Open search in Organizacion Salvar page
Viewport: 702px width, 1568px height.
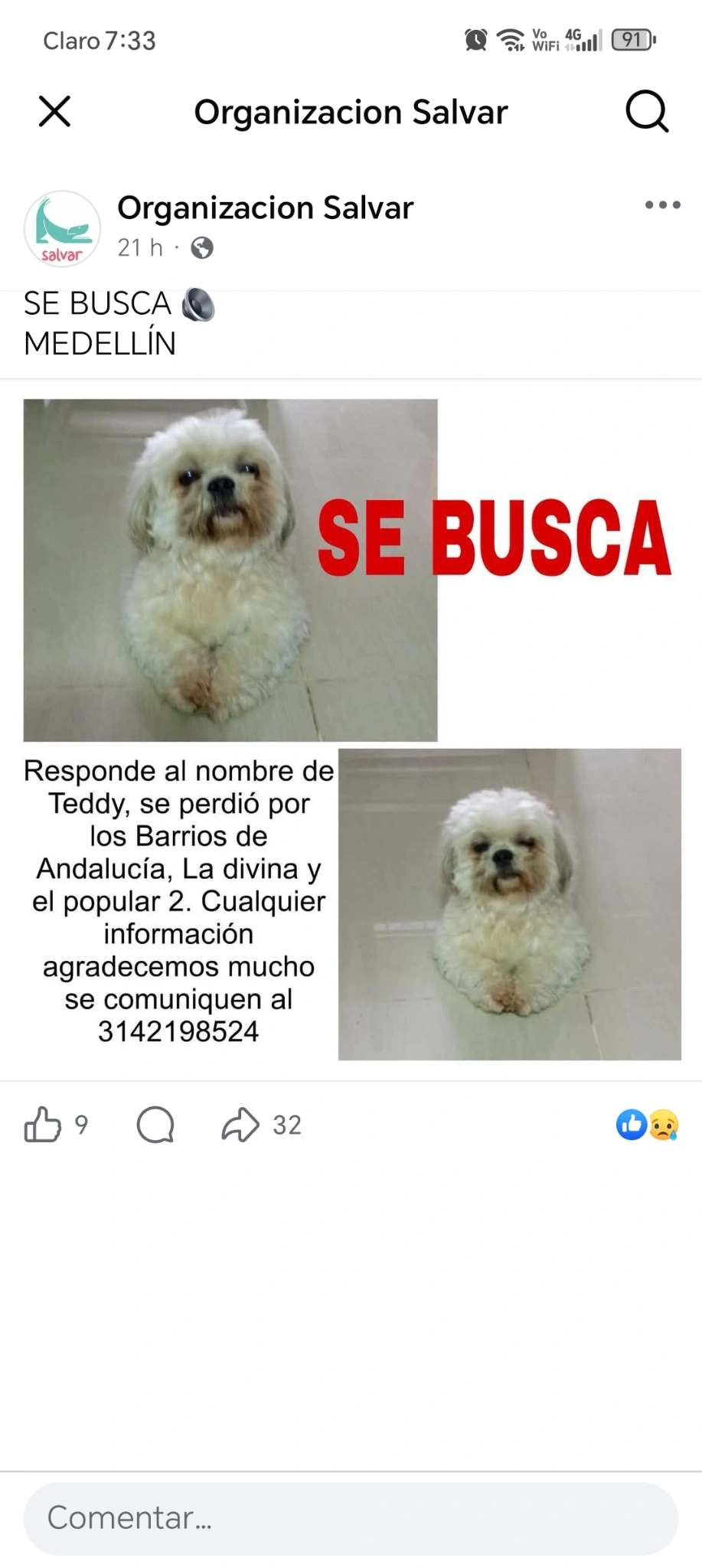point(647,112)
